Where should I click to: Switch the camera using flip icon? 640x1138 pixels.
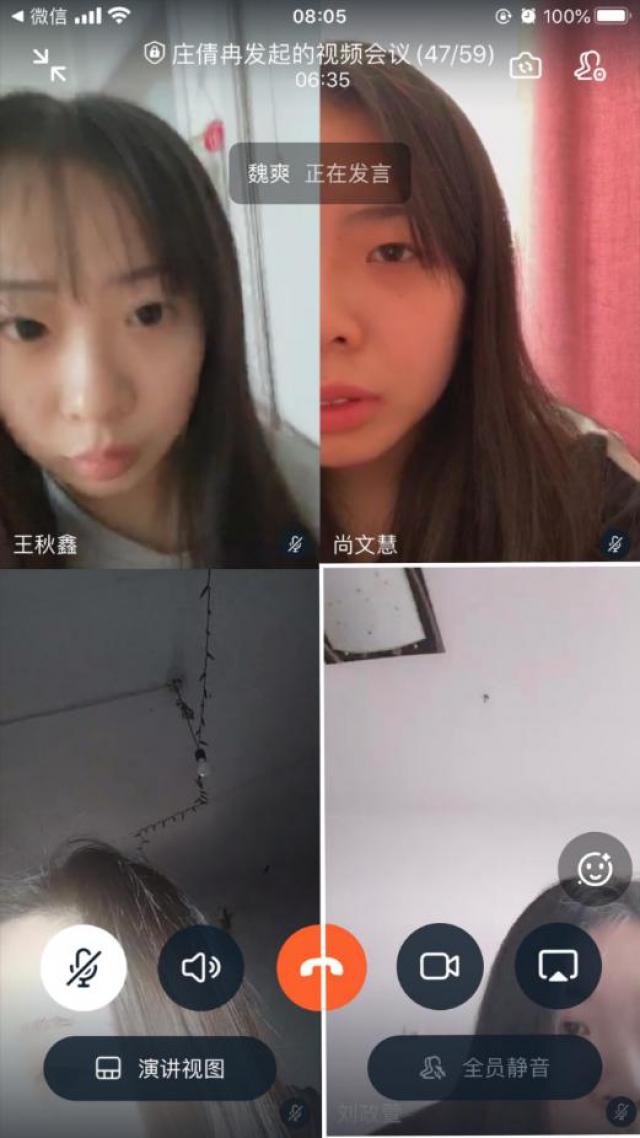point(525,66)
